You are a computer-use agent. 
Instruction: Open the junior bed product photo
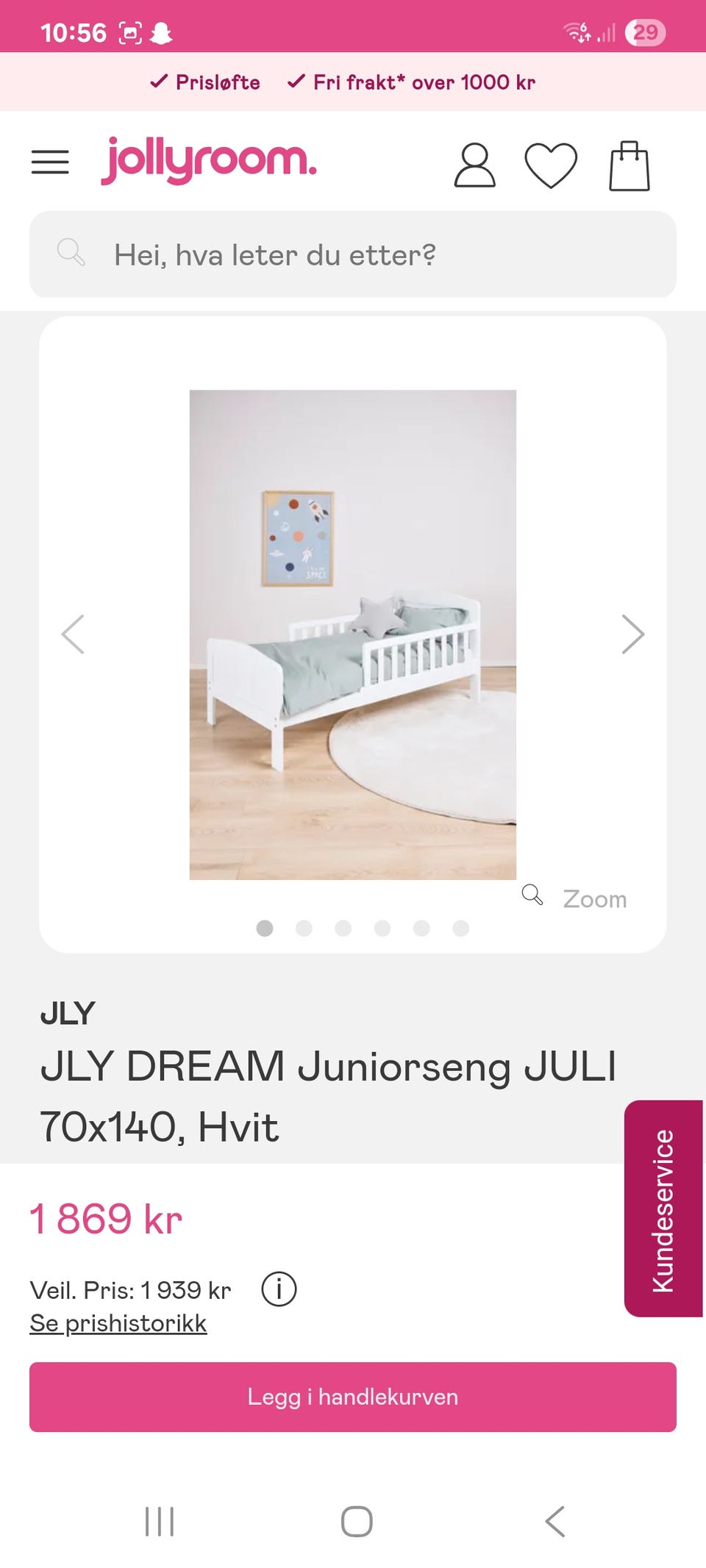click(353, 634)
